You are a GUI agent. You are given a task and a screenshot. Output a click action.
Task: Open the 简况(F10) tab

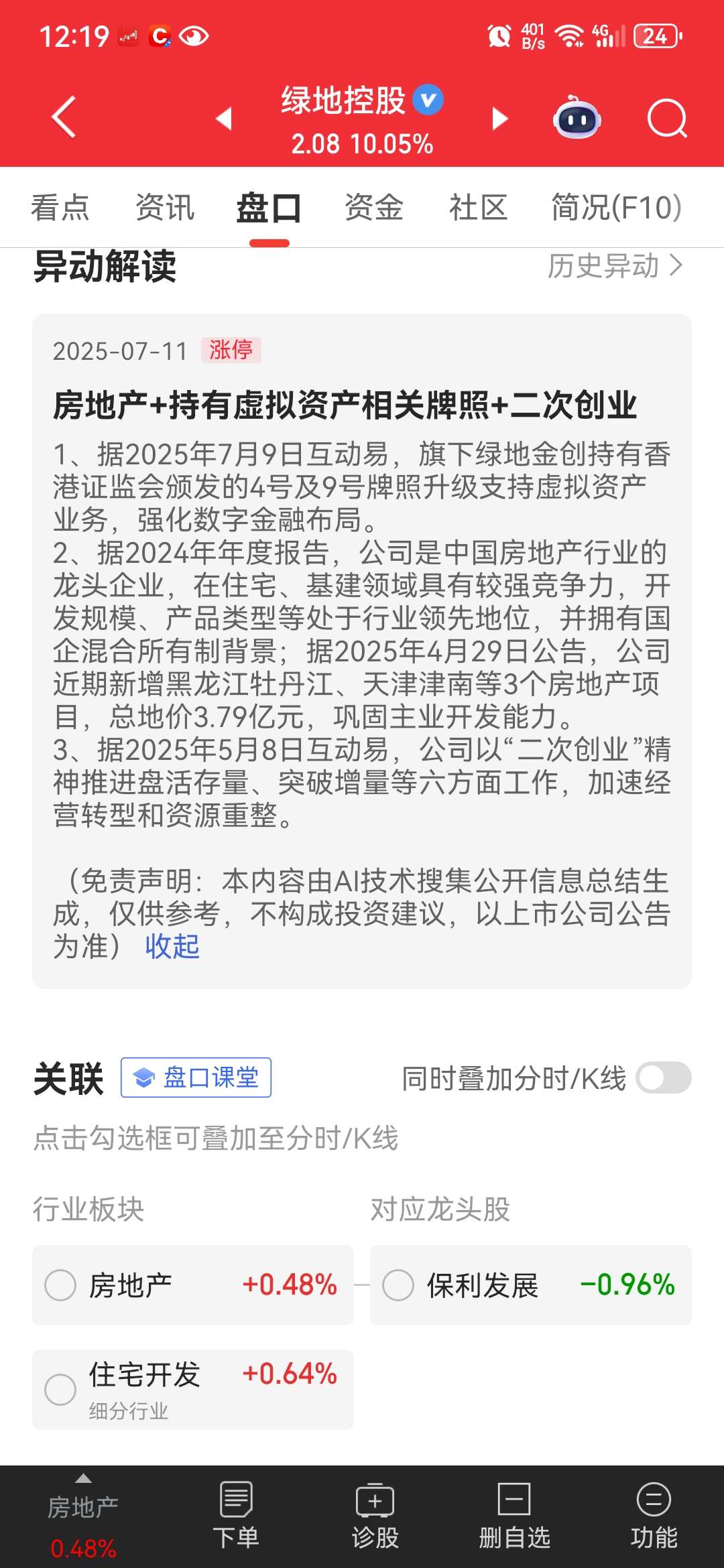pyautogui.click(x=616, y=207)
